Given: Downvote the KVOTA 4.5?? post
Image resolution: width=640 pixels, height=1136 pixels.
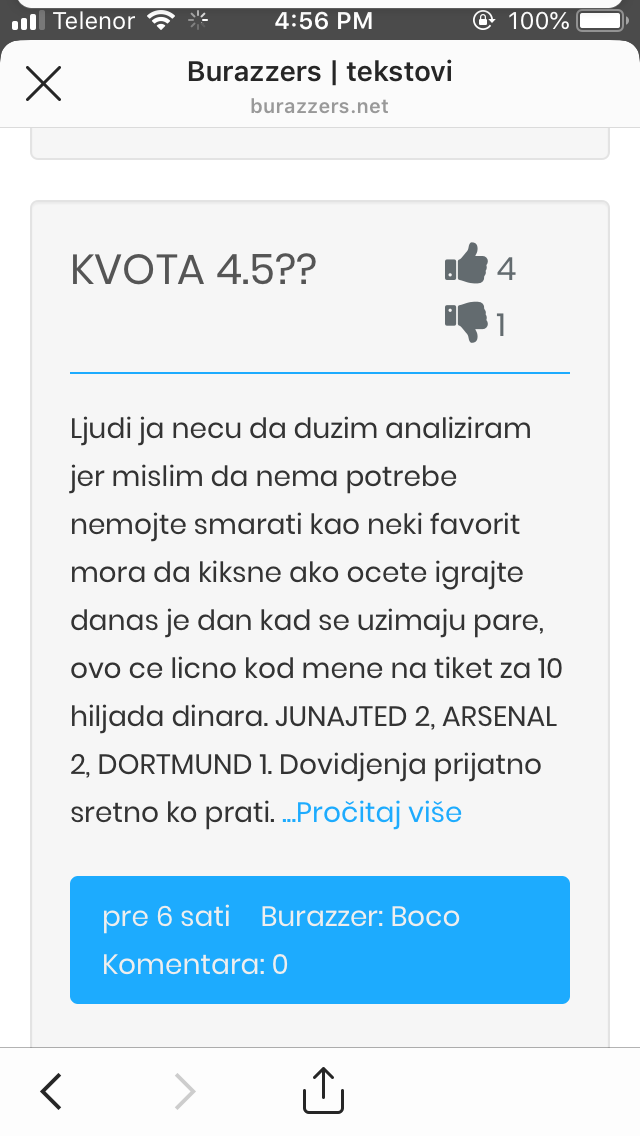Looking at the screenshot, I should click(x=465, y=323).
